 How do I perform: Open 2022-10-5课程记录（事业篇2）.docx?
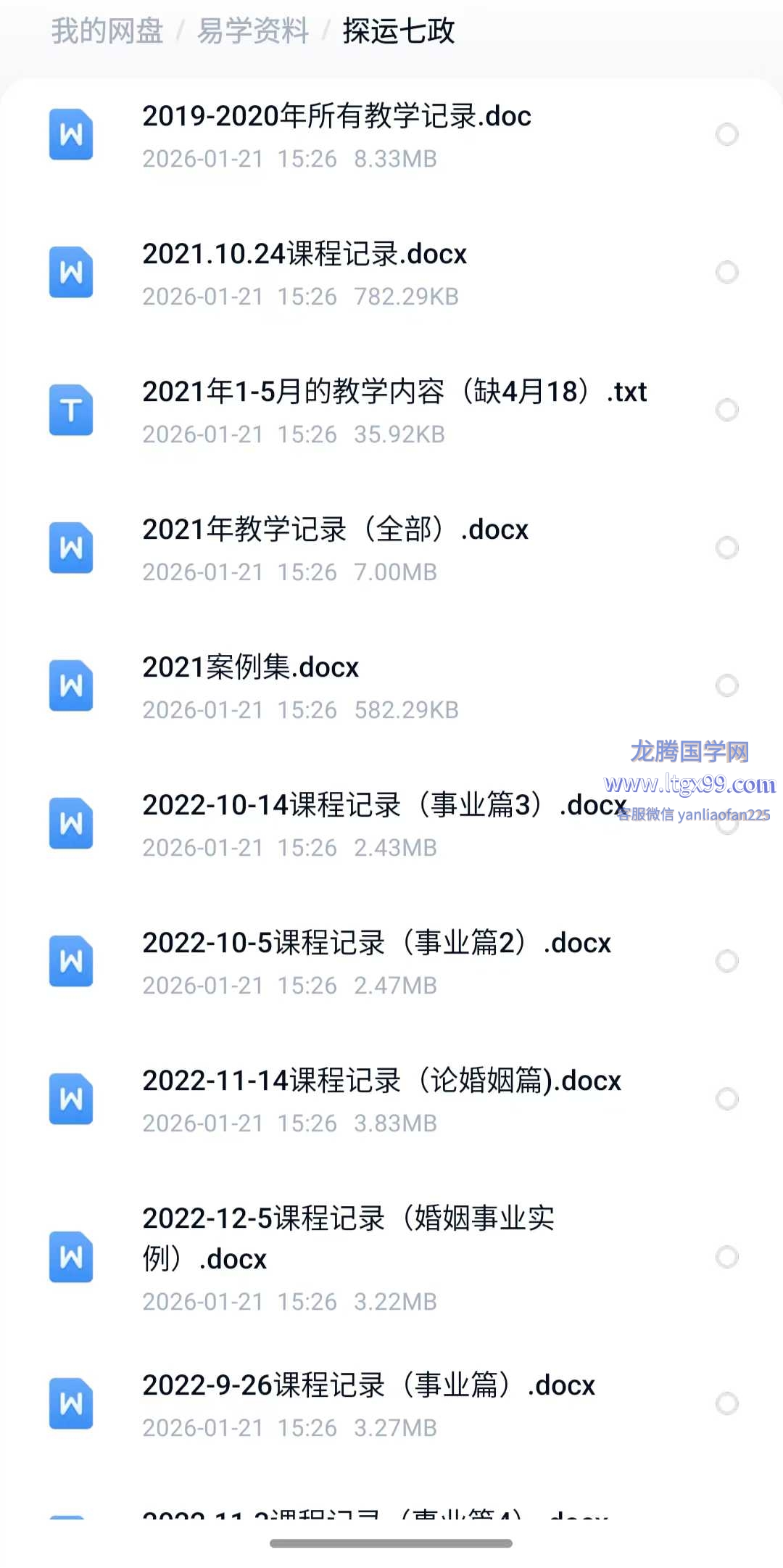376,944
